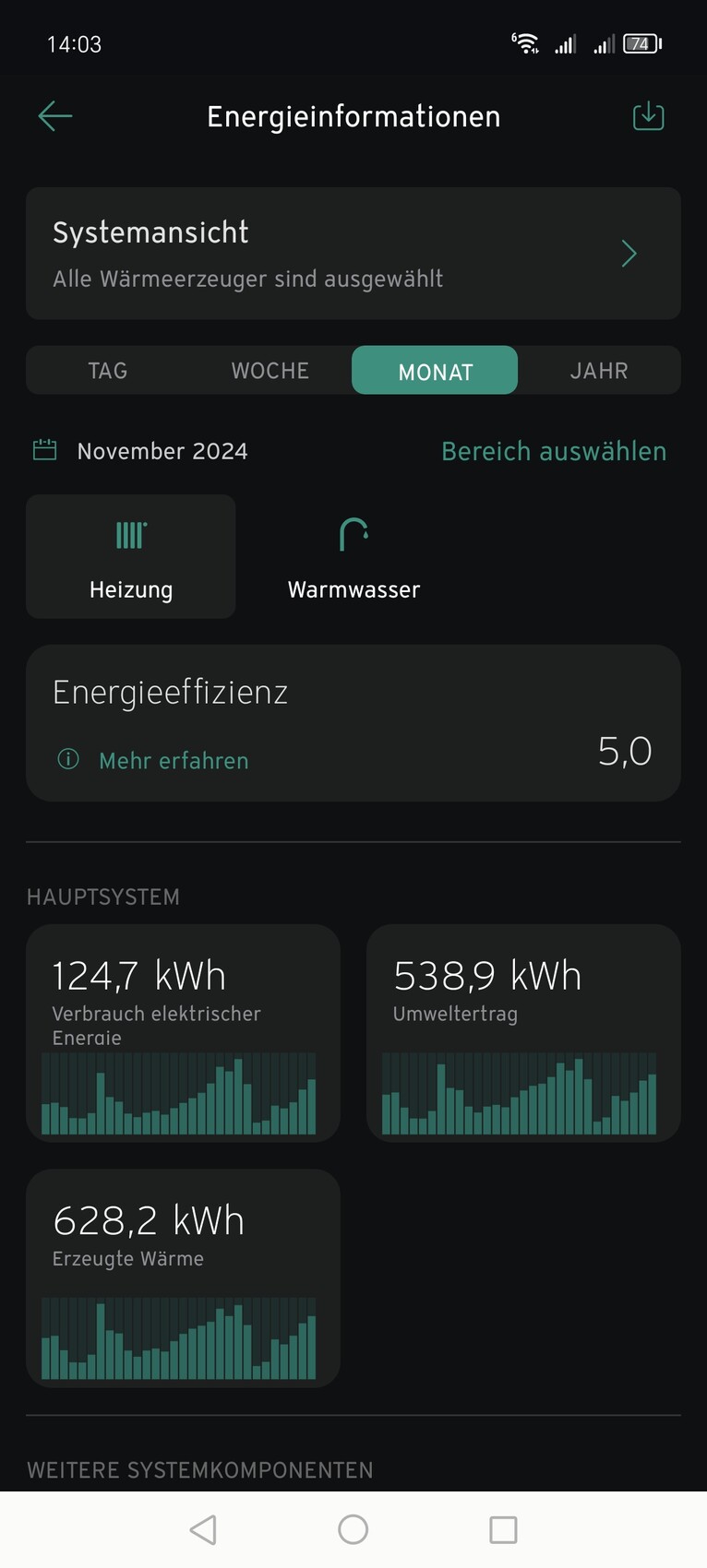Image resolution: width=707 pixels, height=1568 pixels.
Task: Switch to the TAG period
Action: [108, 371]
